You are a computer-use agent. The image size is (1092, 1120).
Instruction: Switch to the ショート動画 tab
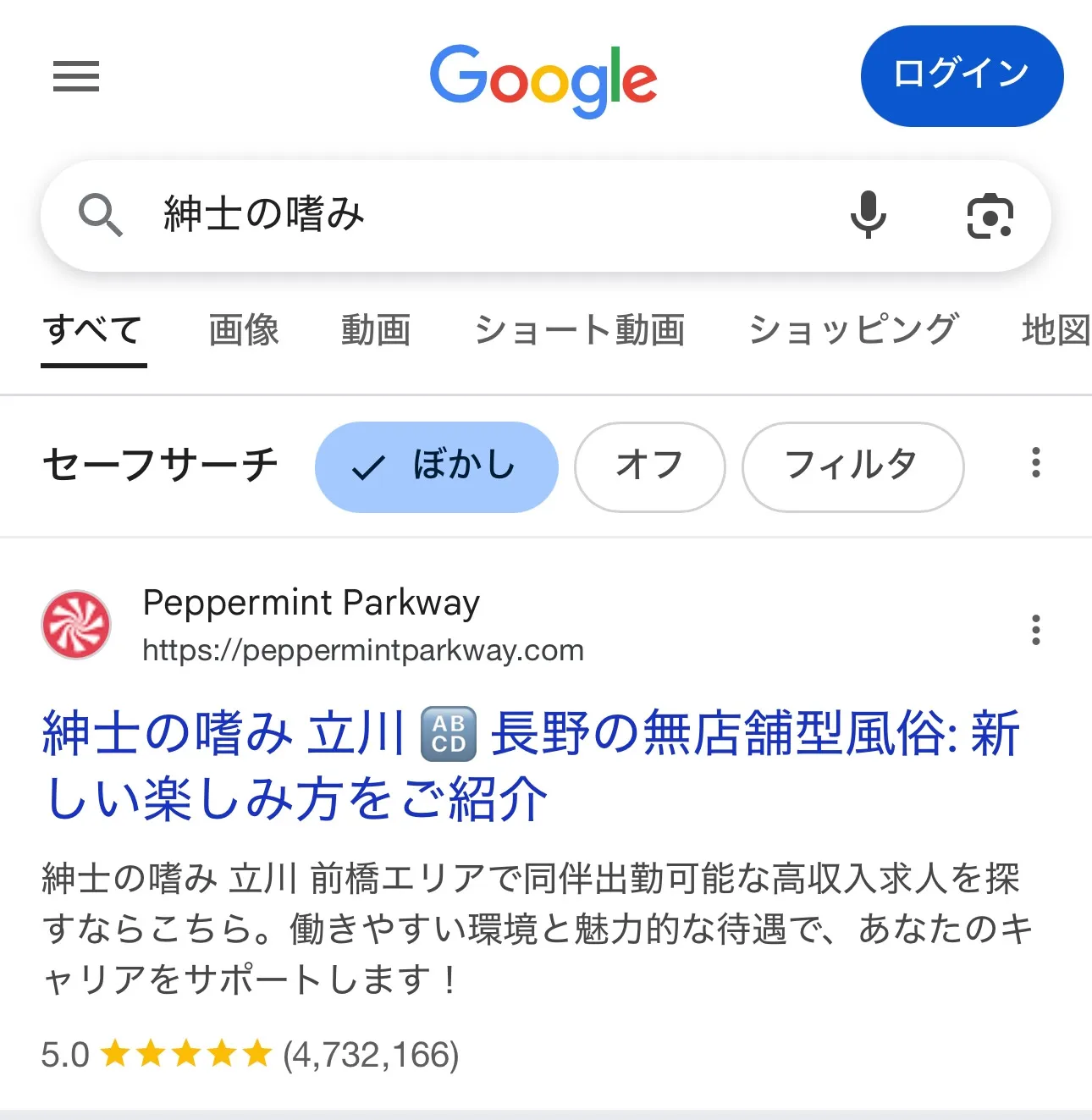click(579, 330)
